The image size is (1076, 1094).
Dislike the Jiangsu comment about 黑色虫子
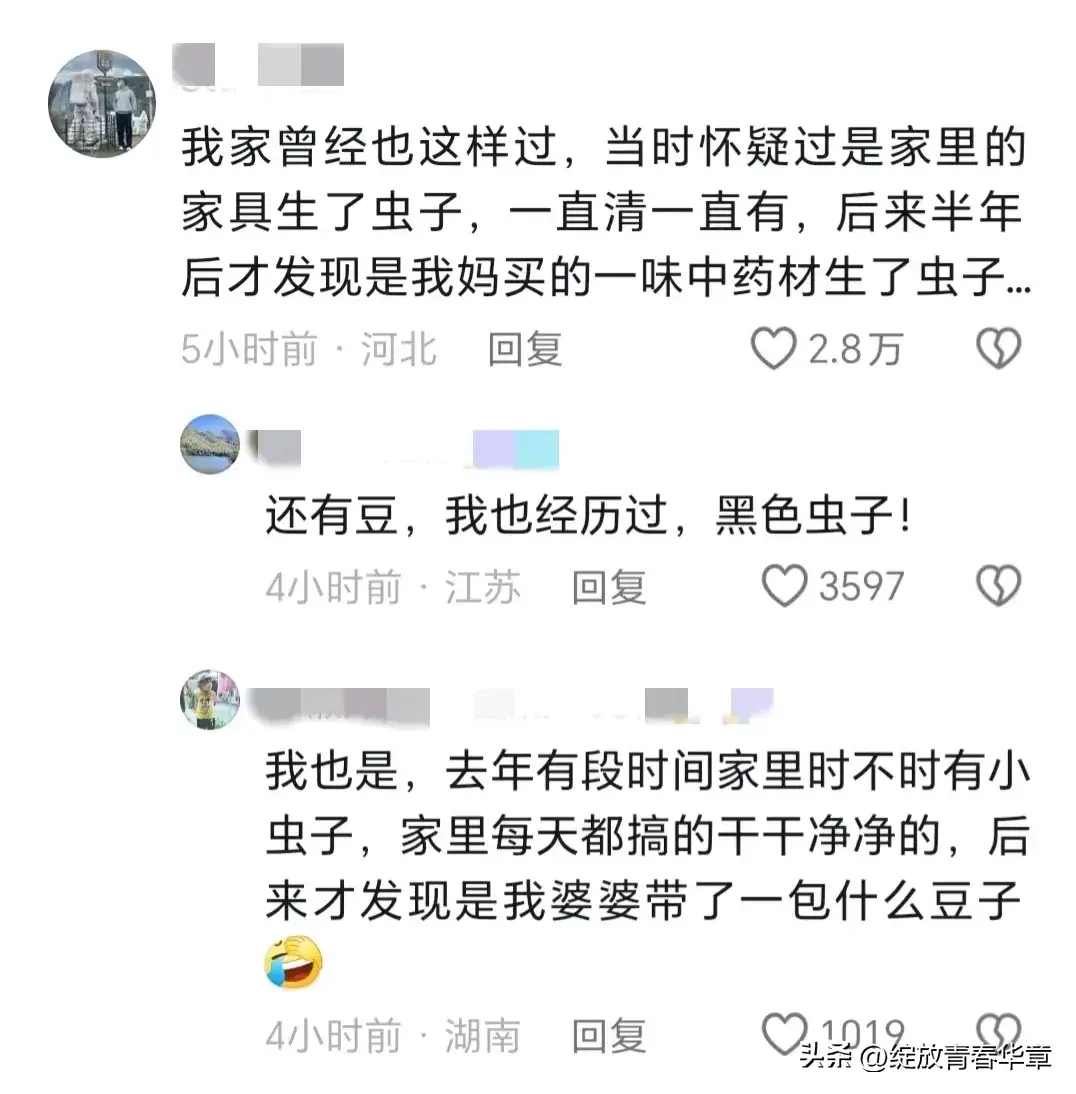tap(997, 586)
